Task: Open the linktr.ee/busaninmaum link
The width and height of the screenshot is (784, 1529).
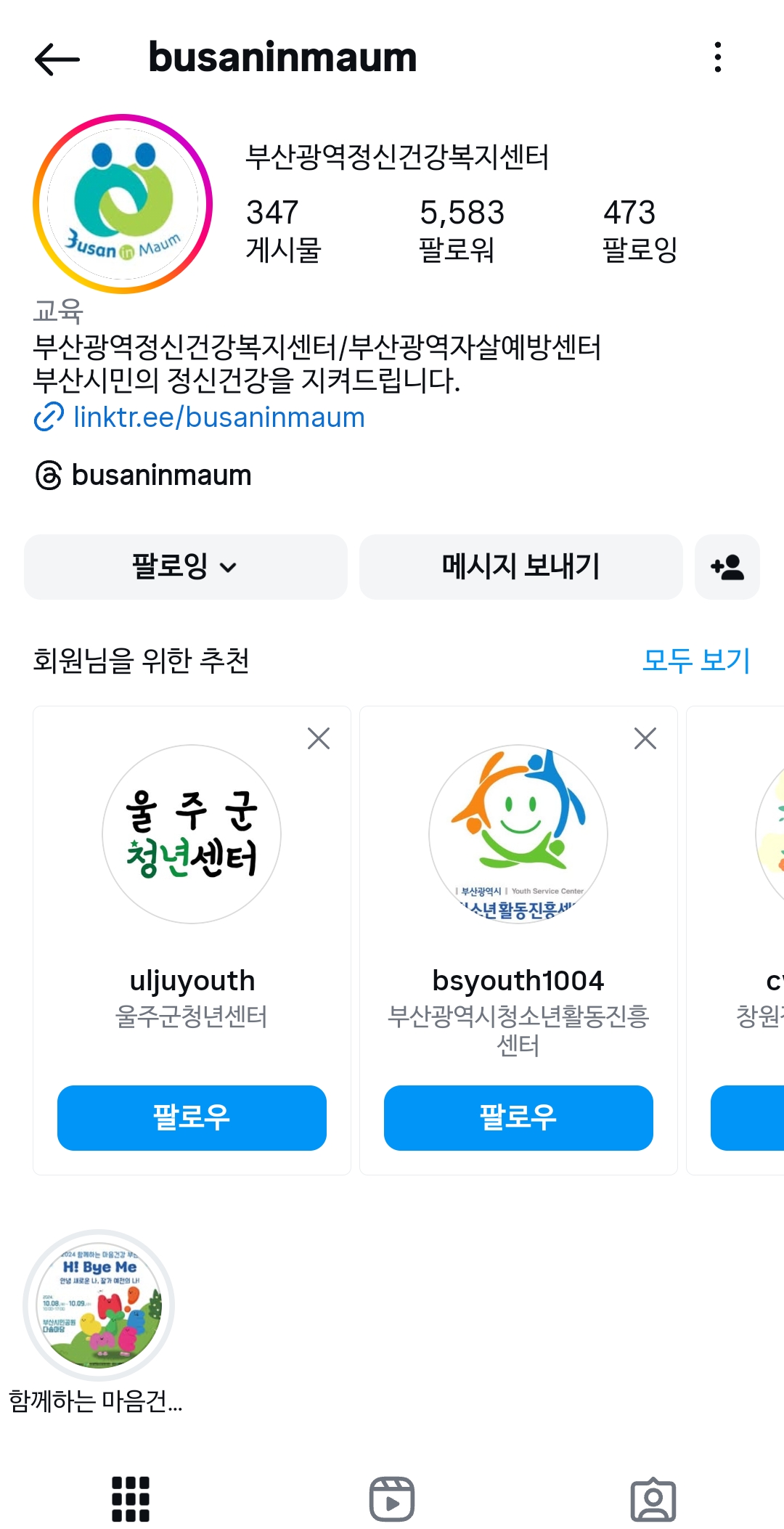Action: (x=219, y=417)
